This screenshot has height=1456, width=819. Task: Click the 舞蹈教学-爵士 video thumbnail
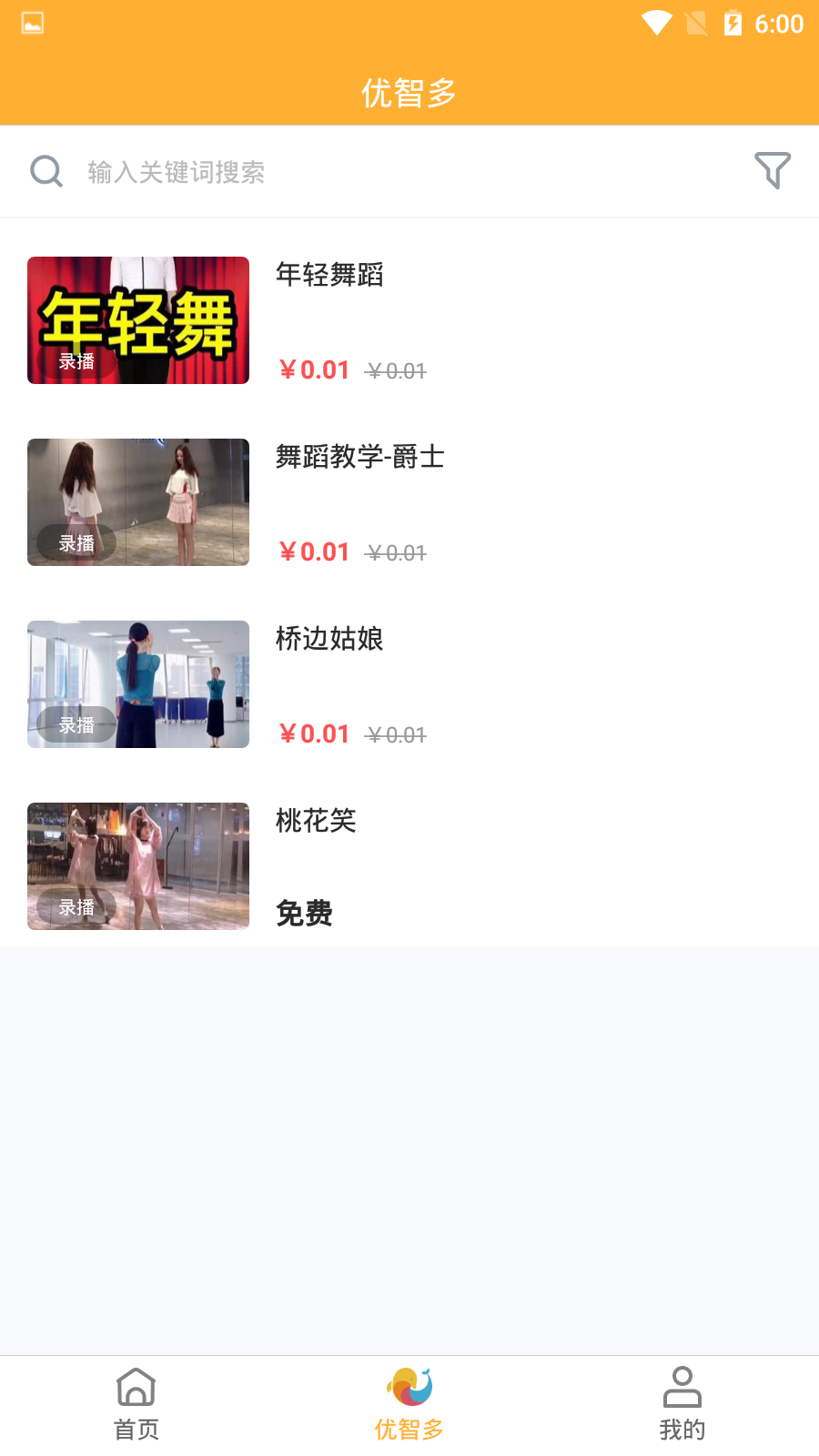tap(137, 501)
